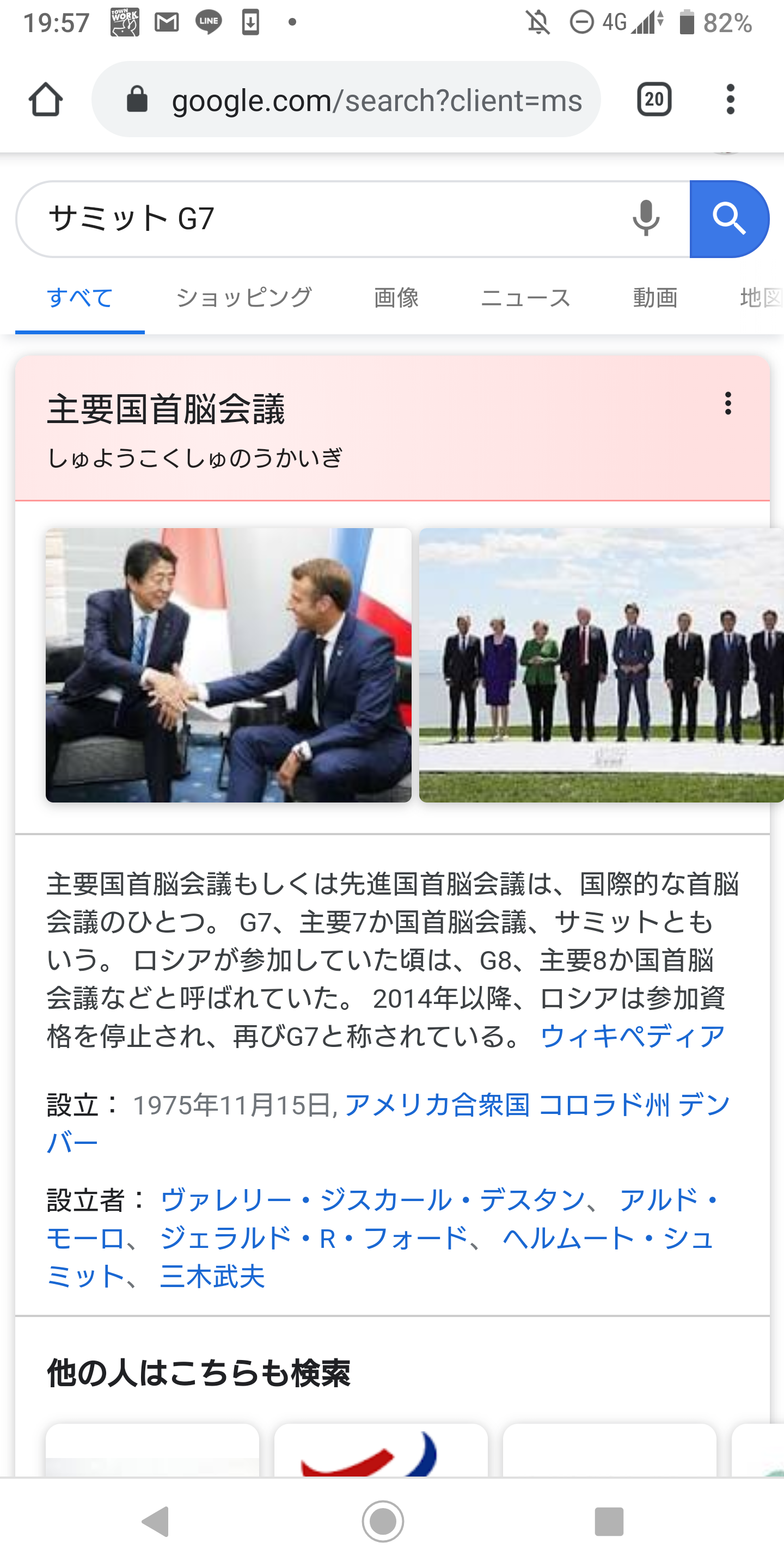Image resolution: width=784 pixels, height=1568 pixels.
Task: Open the browser home page icon
Action: pos(46,99)
